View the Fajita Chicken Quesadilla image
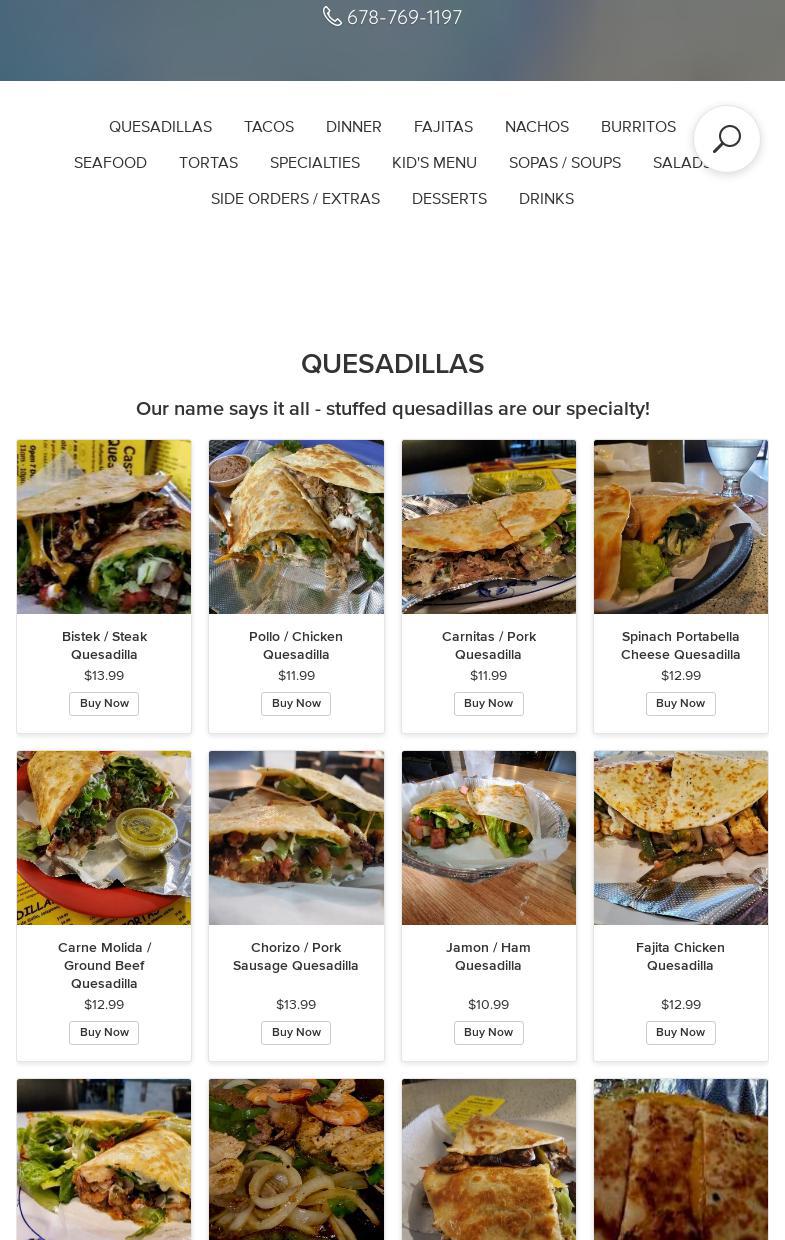785x1240 pixels. tap(680, 838)
